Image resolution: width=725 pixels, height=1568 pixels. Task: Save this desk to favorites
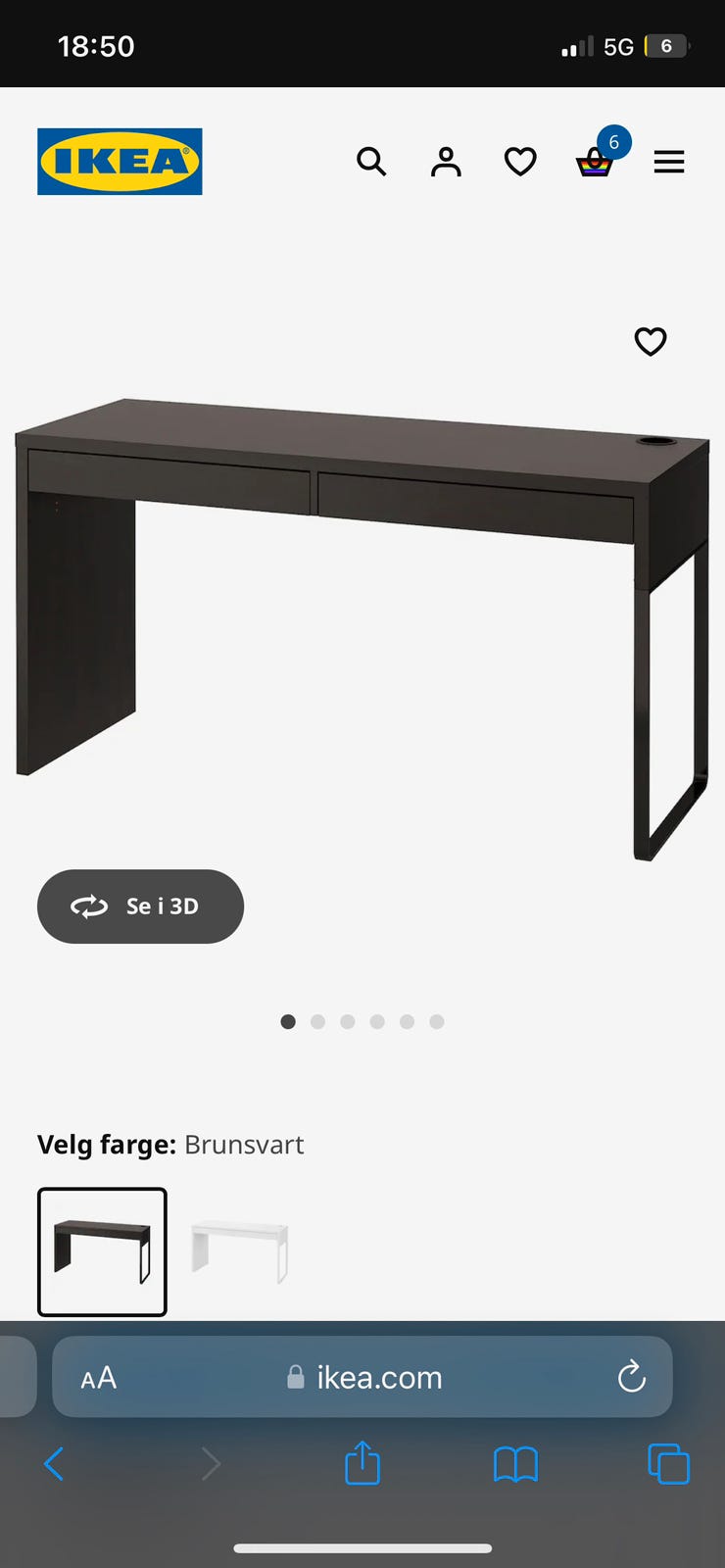(651, 341)
